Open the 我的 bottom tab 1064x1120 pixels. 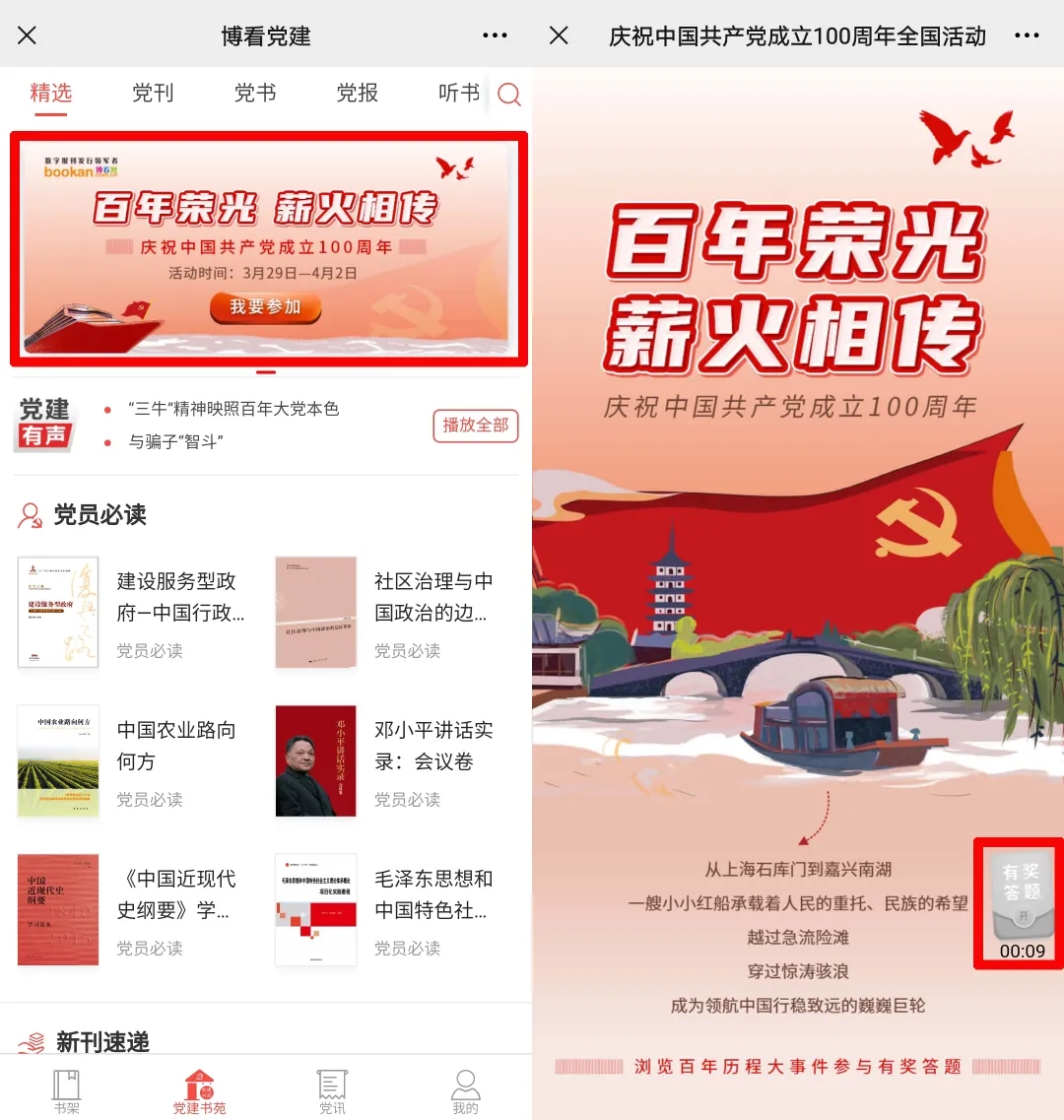click(x=465, y=1091)
